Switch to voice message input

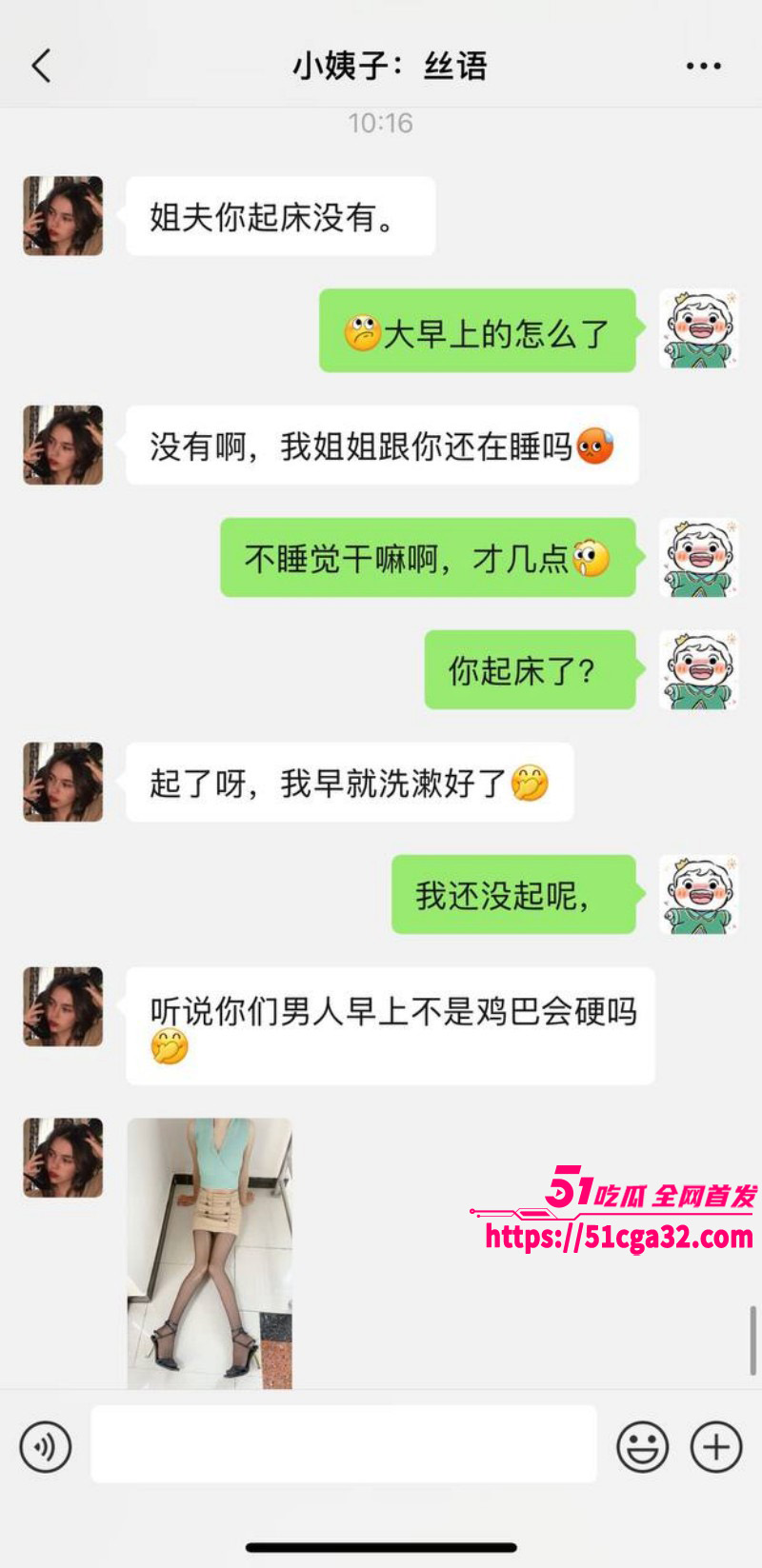(x=46, y=1447)
